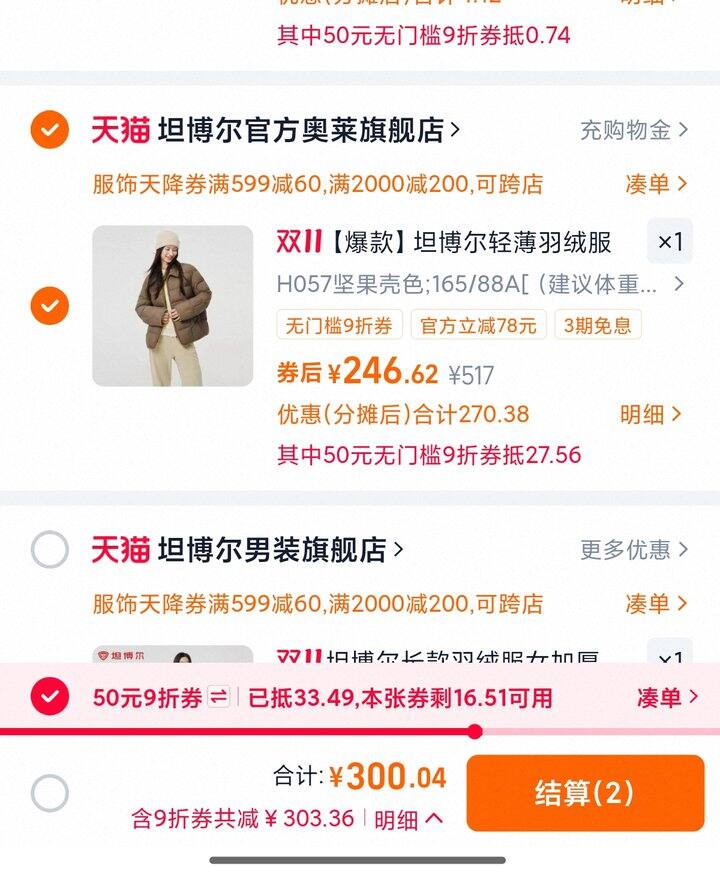Viewport: 720px width, 878px height.
Task: Open the 坦博尔官方奥莱旗舰店 store page
Action: 300,130
